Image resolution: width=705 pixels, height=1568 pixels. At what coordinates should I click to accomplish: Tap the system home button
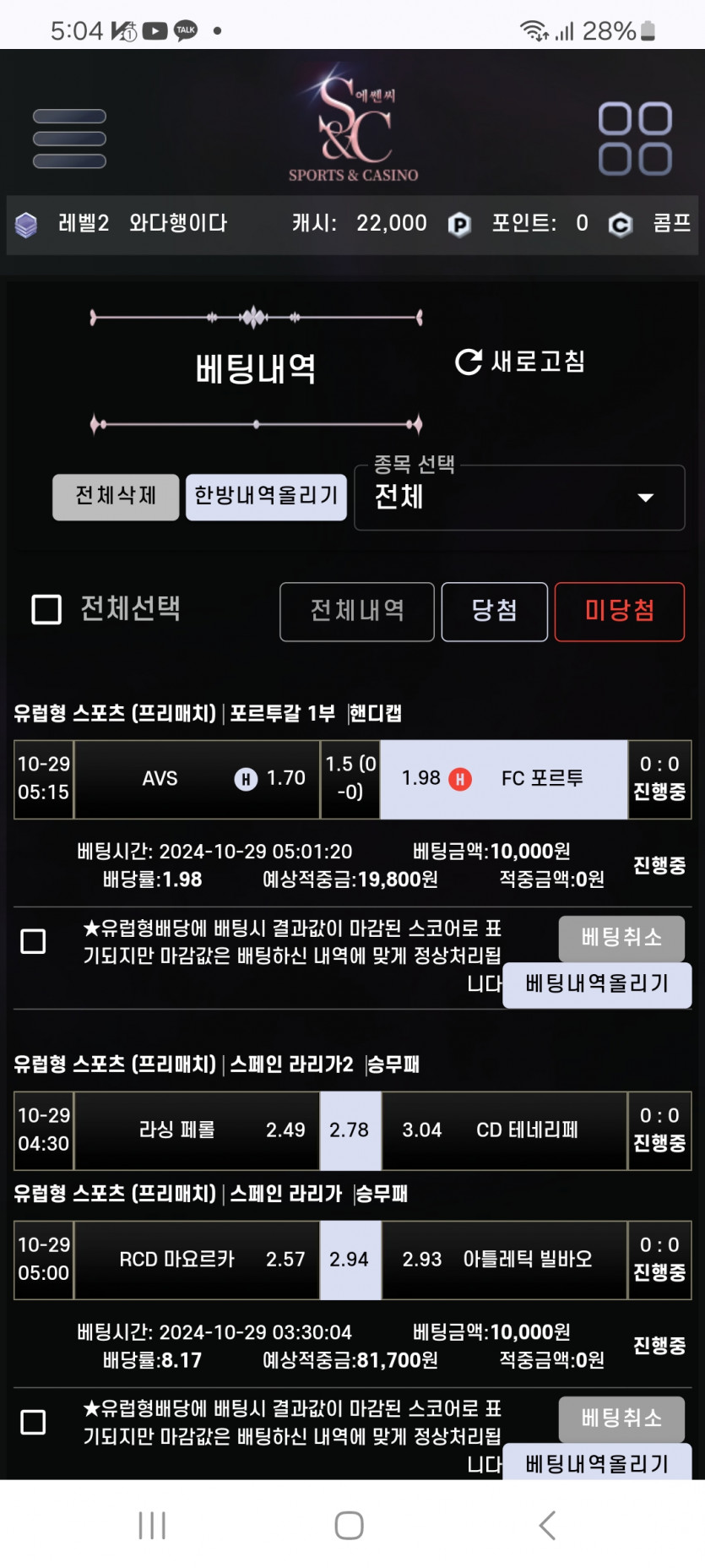350,1525
